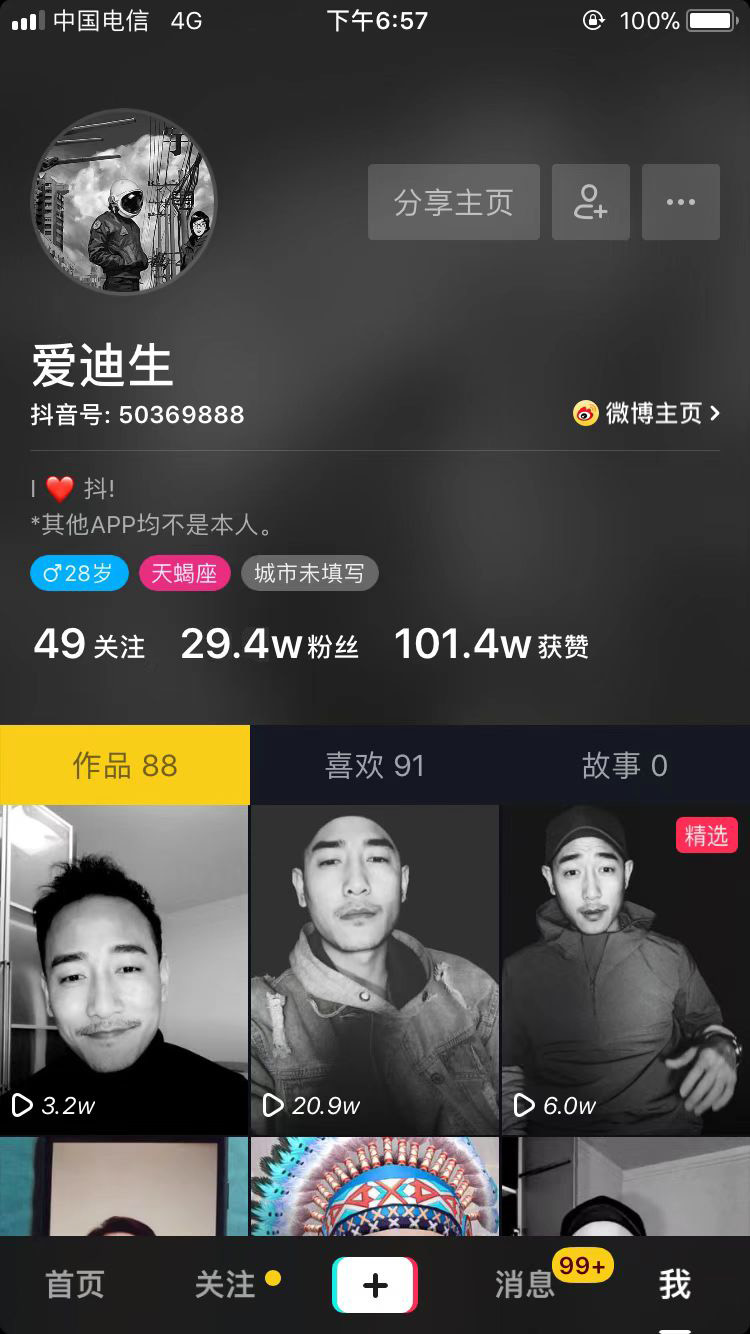750x1334 pixels.
Task: Play the video with 3.2w views
Action: click(124, 970)
